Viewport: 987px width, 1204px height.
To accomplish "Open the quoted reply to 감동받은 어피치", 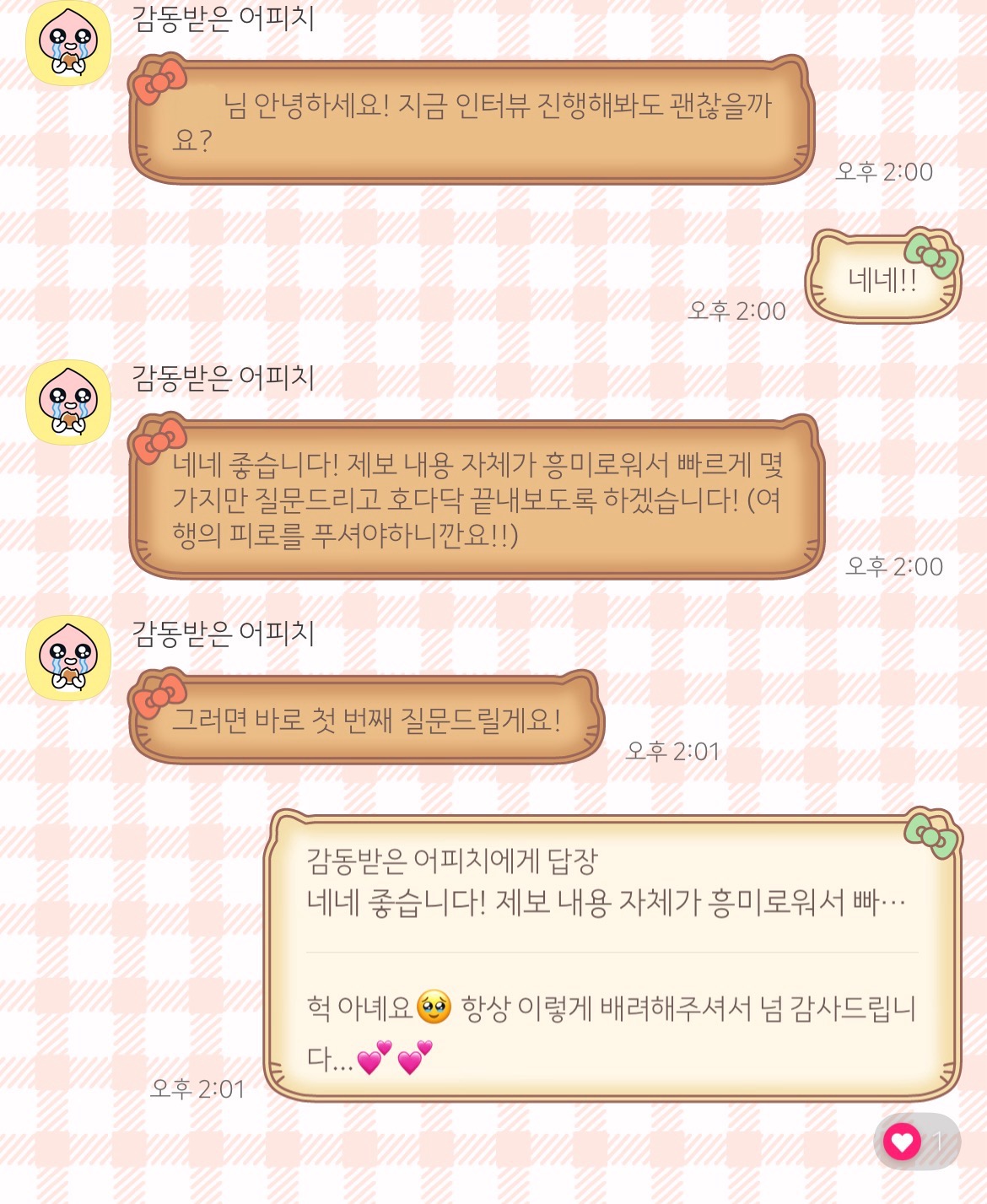I will click(606, 883).
